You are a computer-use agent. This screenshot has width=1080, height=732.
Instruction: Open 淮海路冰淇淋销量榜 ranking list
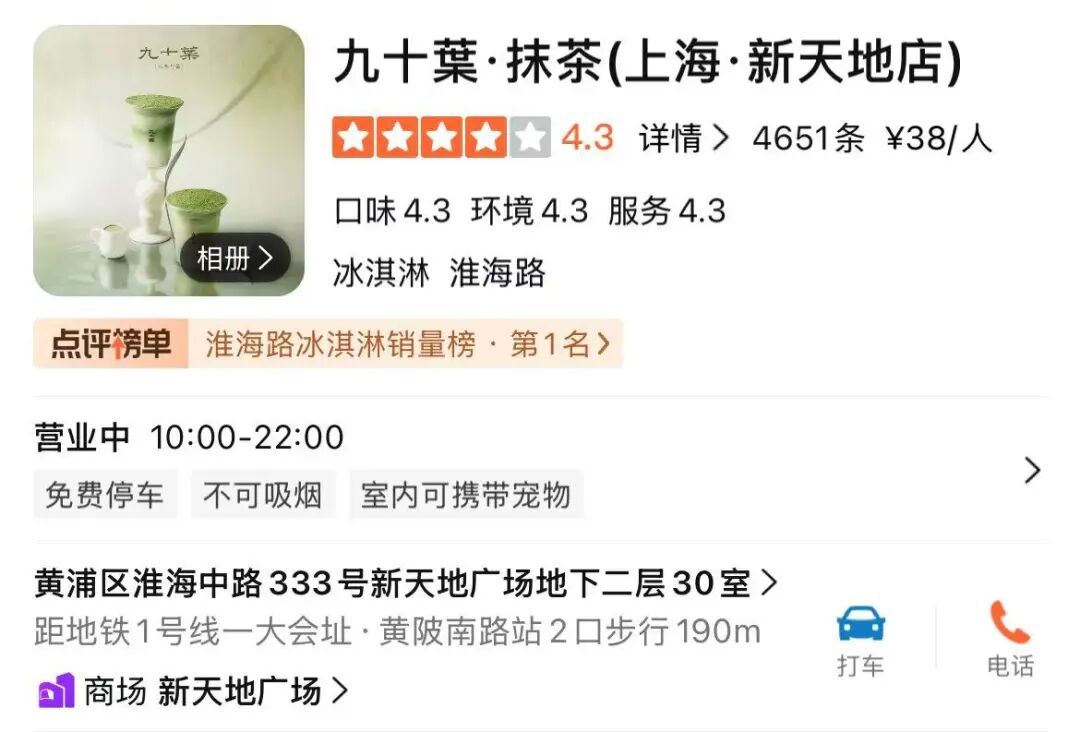[x=406, y=345]
